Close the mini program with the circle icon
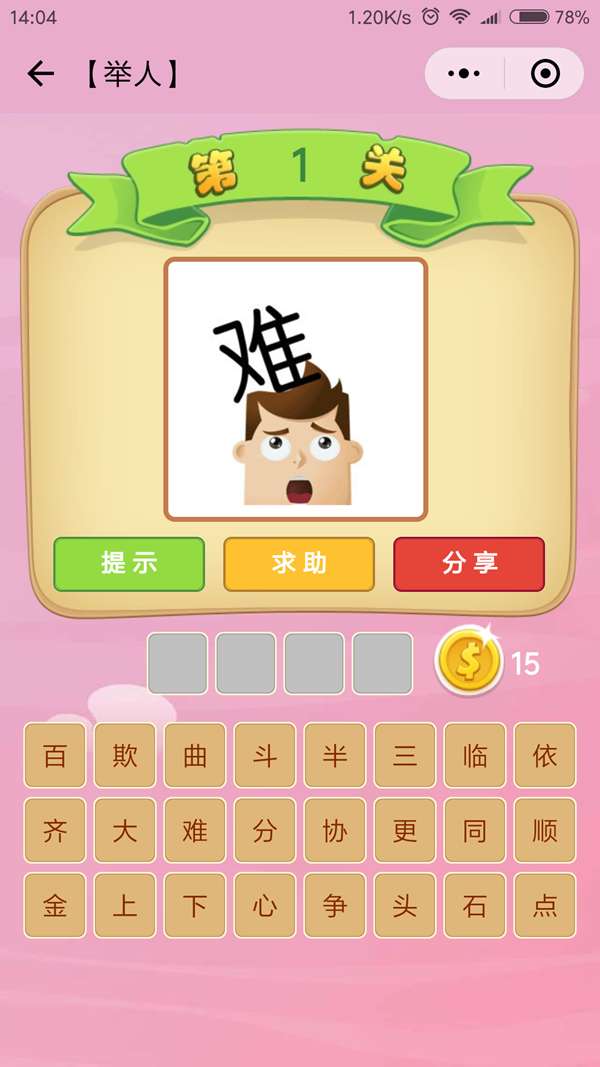The width and height of the screenshot is (600, 1067). [545, 74]
